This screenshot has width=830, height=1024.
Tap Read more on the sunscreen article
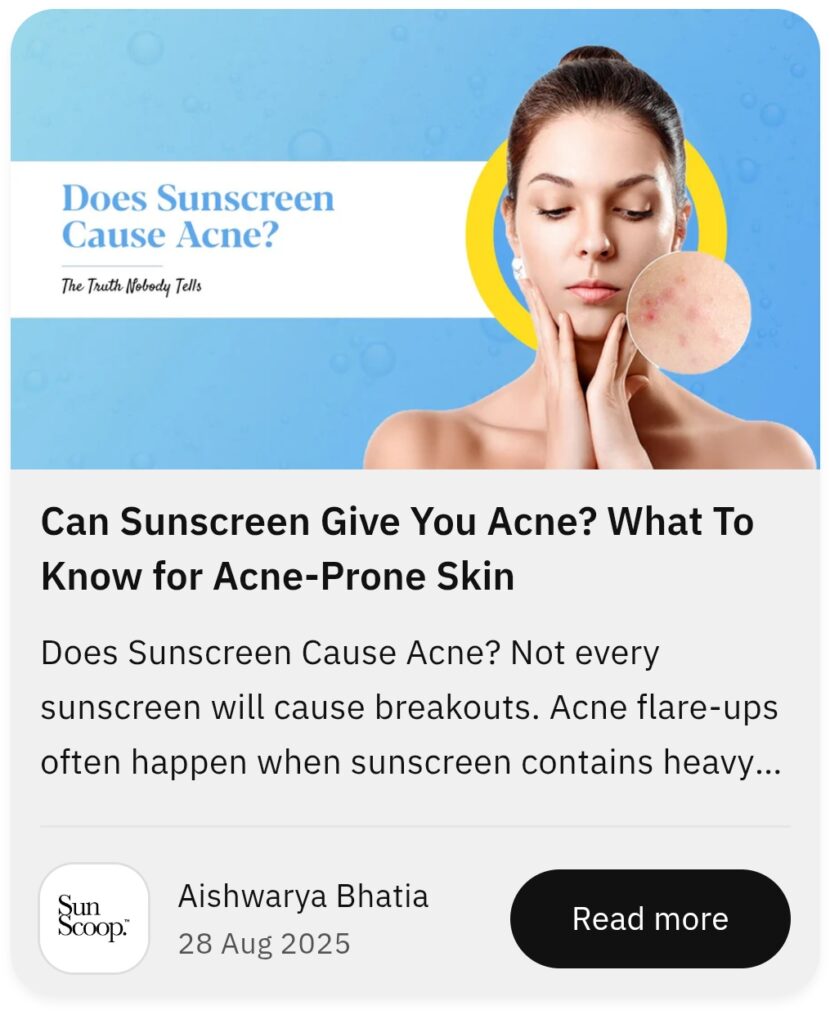[x=650, y=918]
